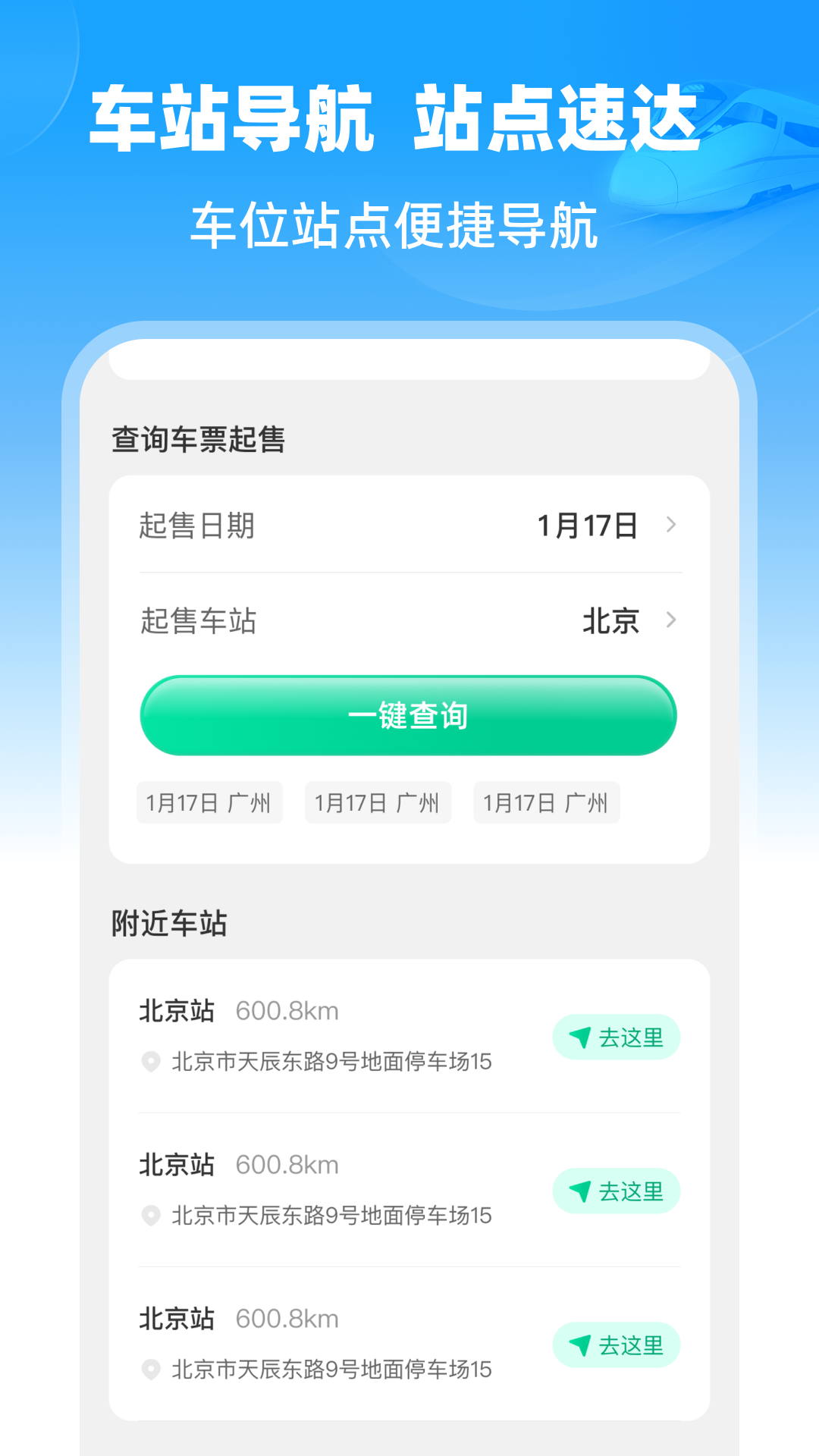The image size is (819, 1456).
Task: Tap 去这里 for the first 北京站
Action: (616, 1038)
